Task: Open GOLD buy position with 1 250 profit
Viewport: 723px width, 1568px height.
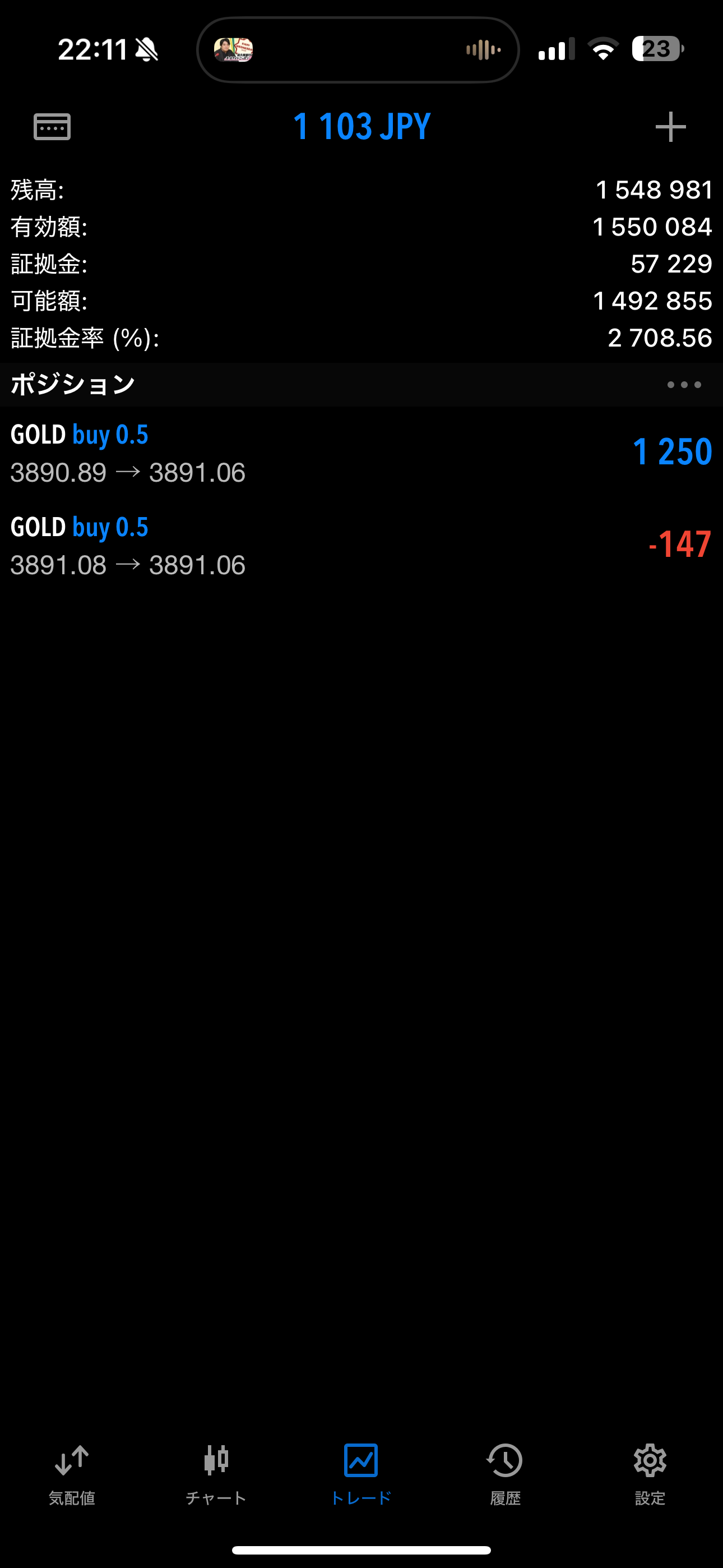Action: [x=361, y=453]
